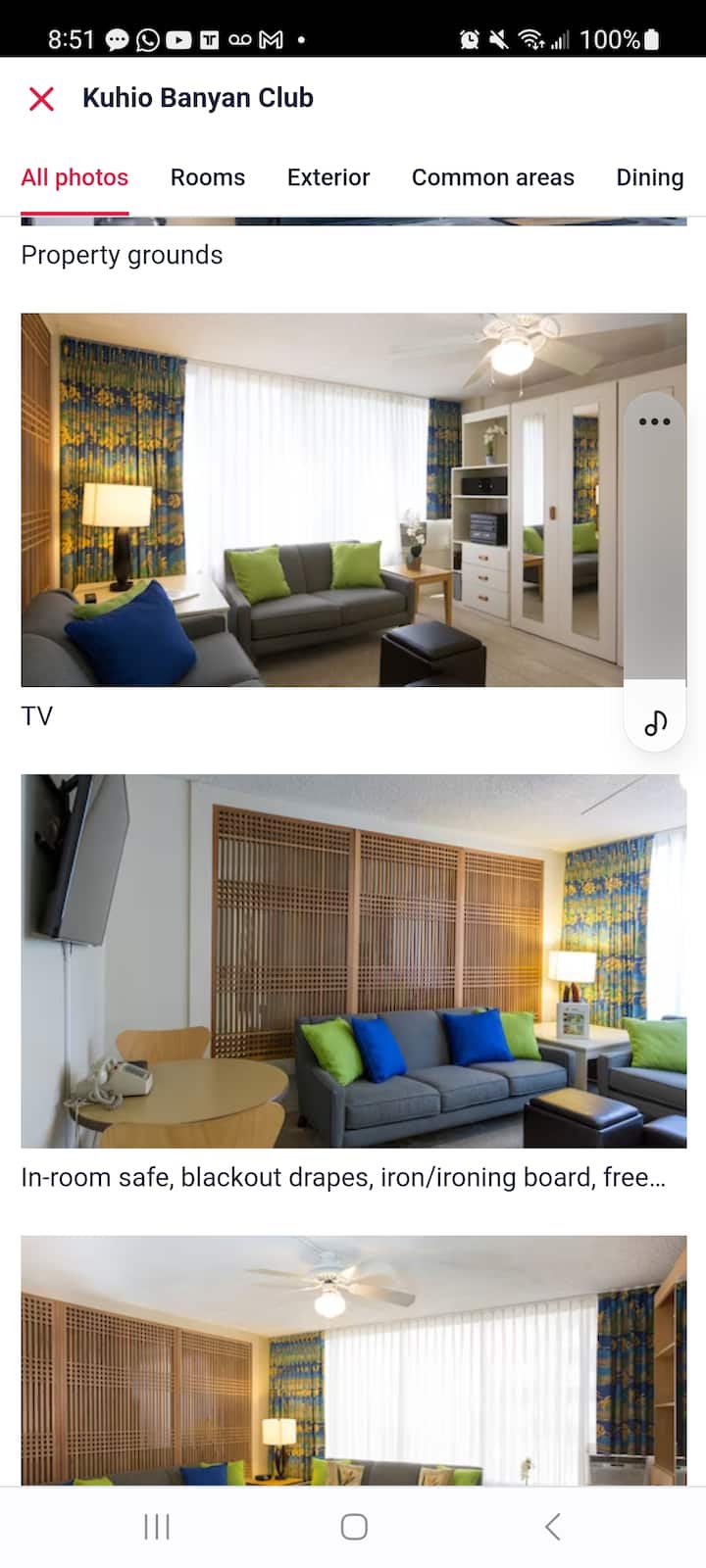Select the All photos tab
This screenshot has width=706, height=1568.
[75, 177]
